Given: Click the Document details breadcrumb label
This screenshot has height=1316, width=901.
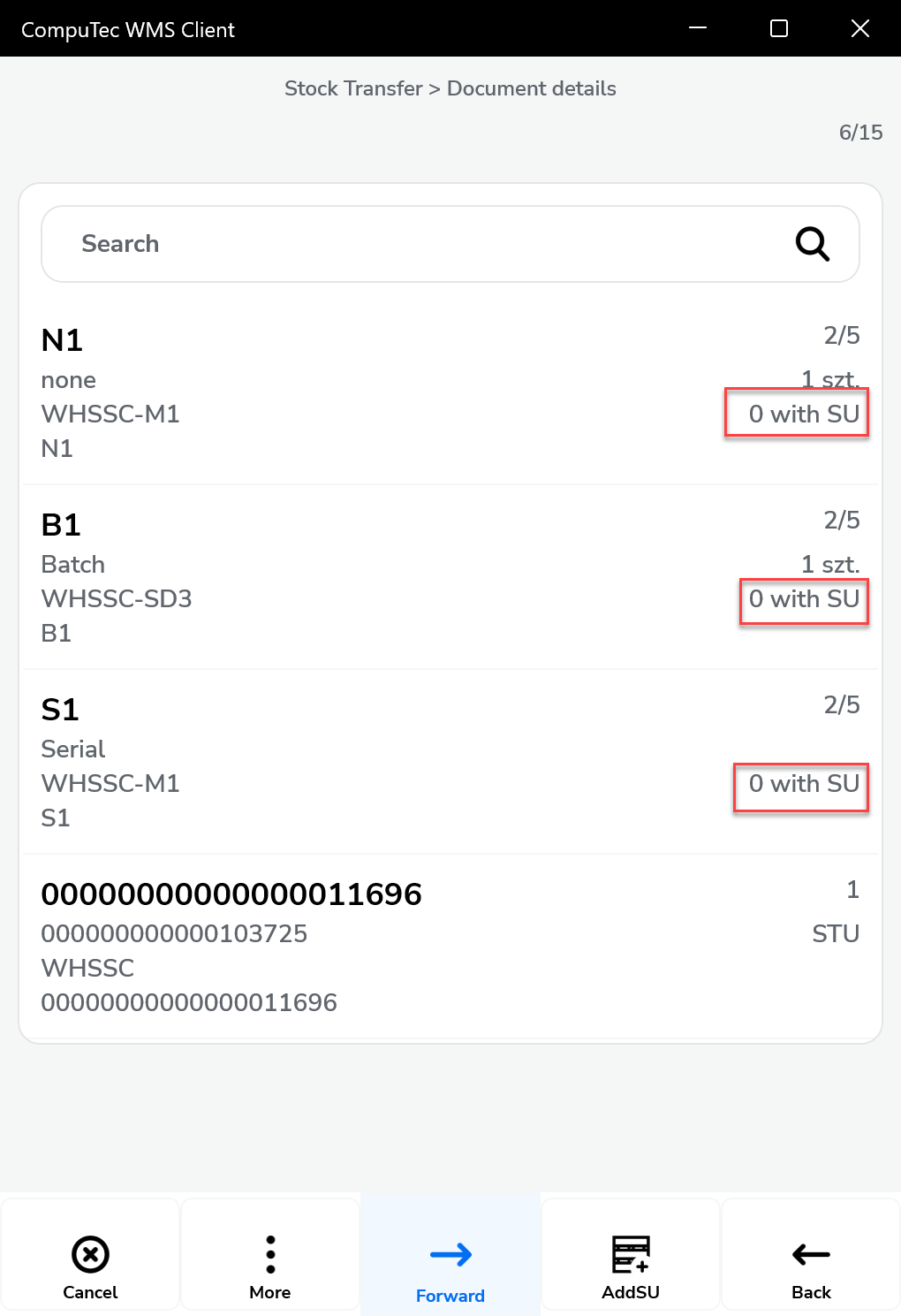Looking at the screenshot, I should coord(531,88).
